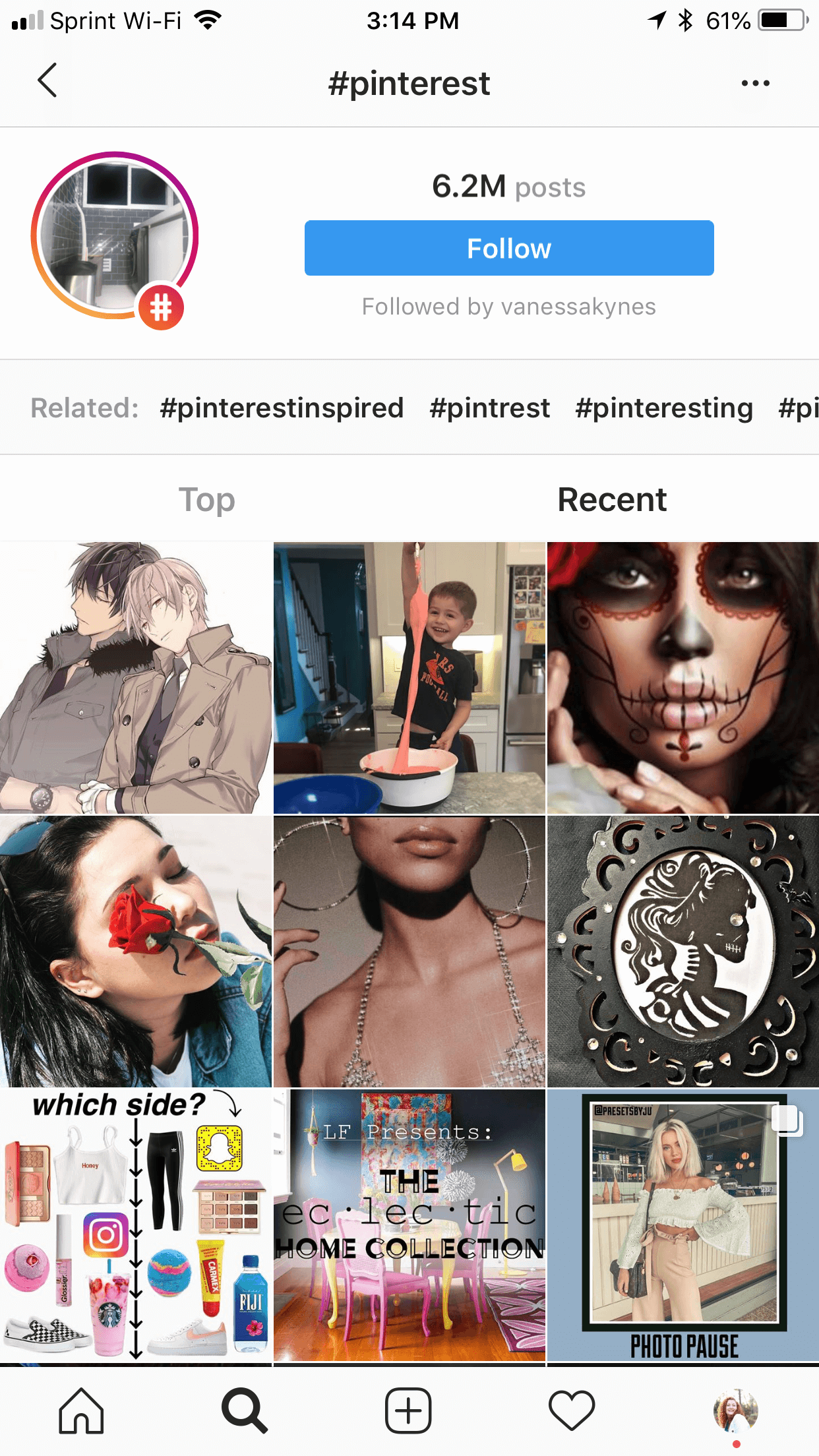The image size is (819, 1456).
Task: Open related hashtag #pinteresting
Action: (663, 408)
